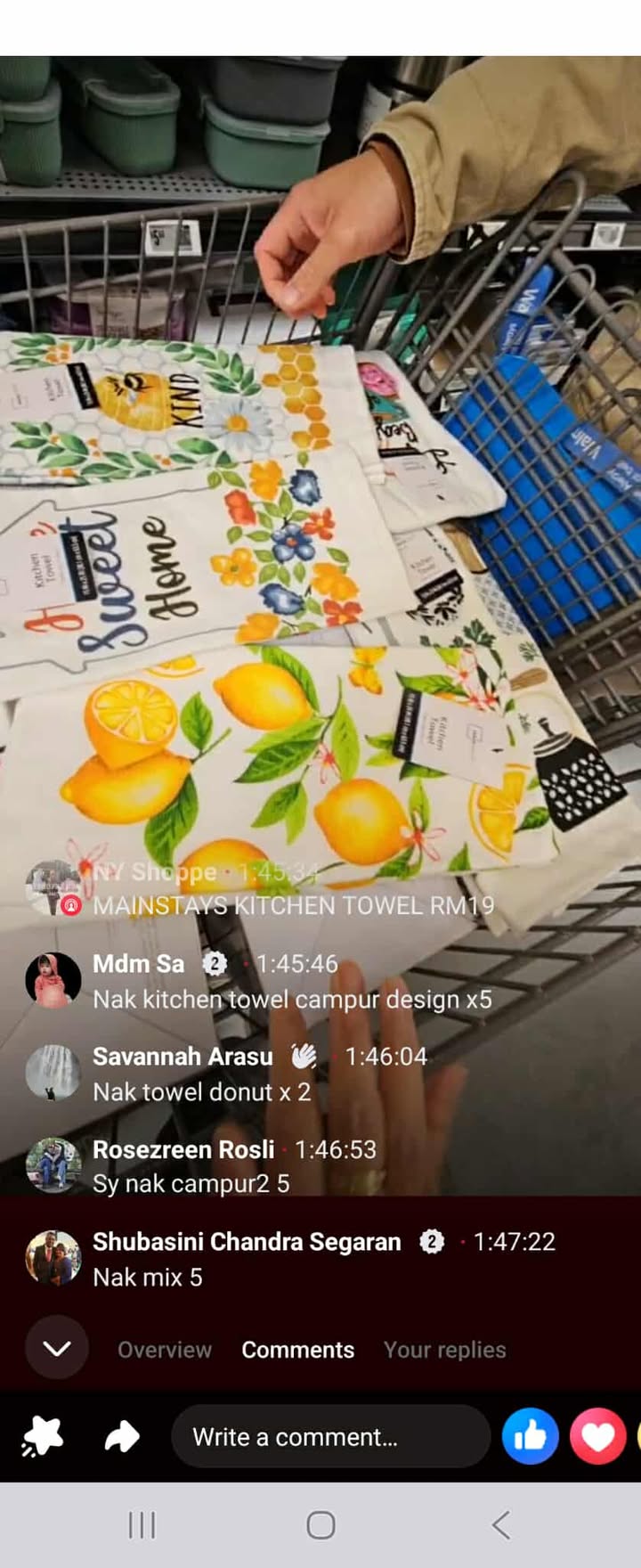Viewport: 641px width, 1568px height.
Task: Open Mdm Sa's profile picture
Action: tap(53, 980)
